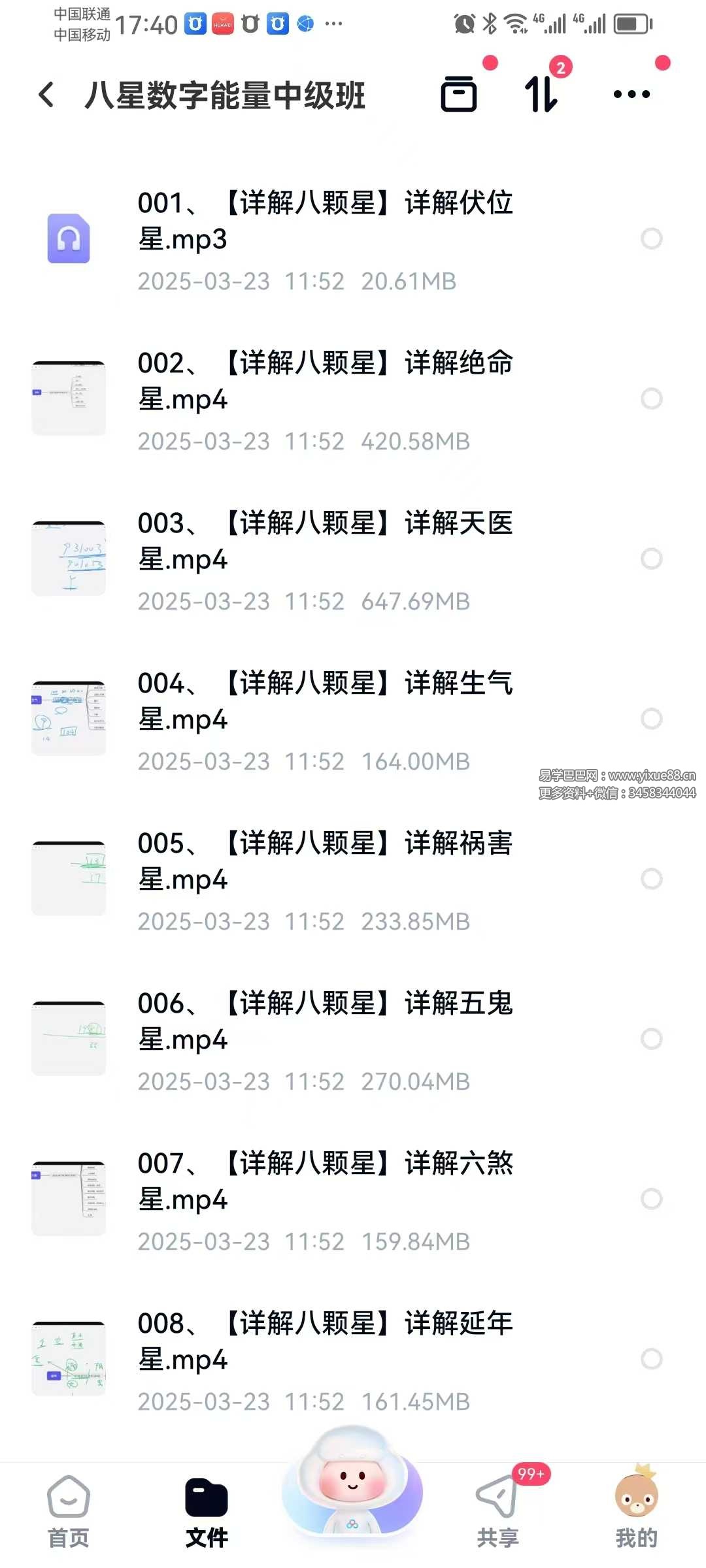The image size is (706, 1568).
Task: Open the archive box icon in toolbar
Action: (459, 94)
